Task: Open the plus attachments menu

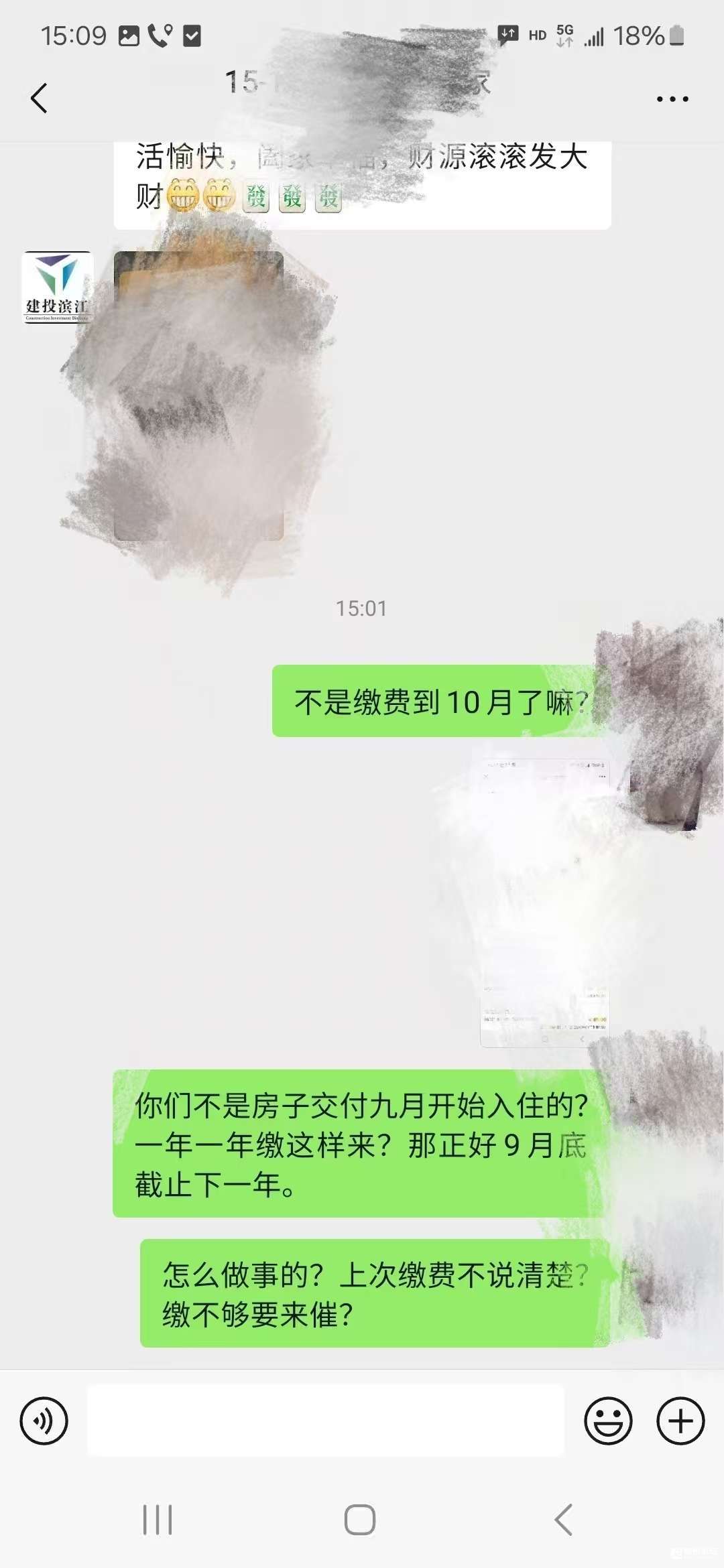Action: click(680, 1421)
